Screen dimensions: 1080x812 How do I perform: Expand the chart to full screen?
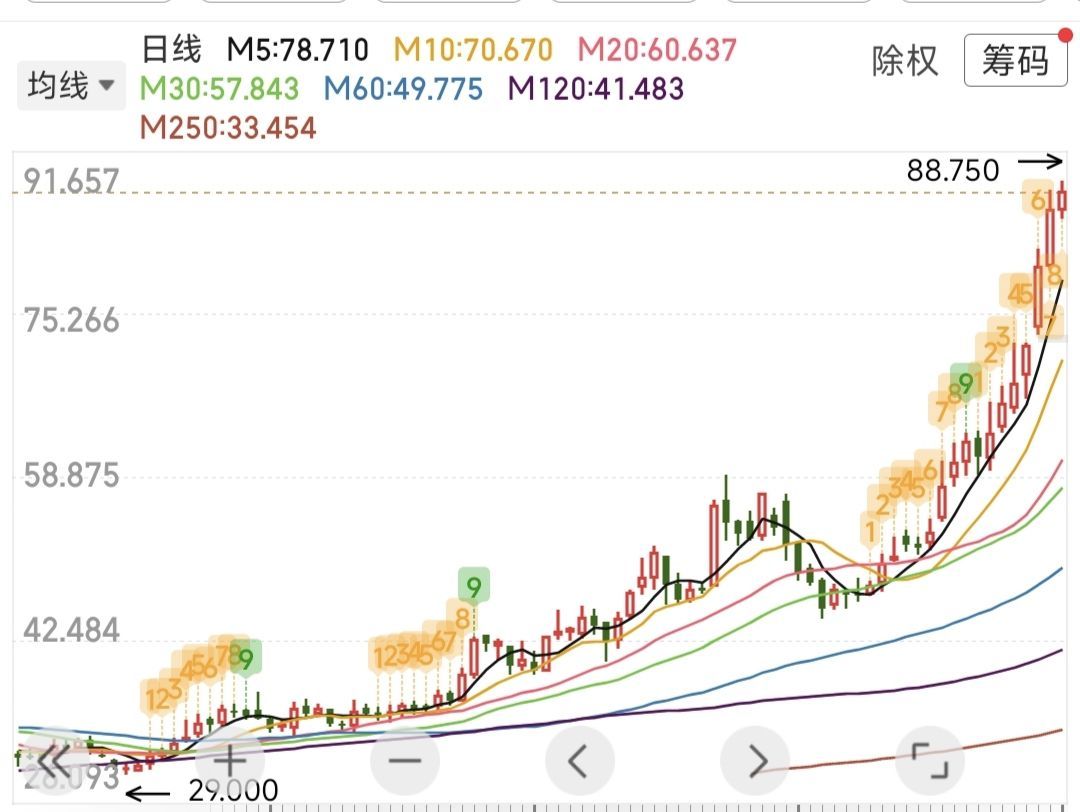[931, 762]
